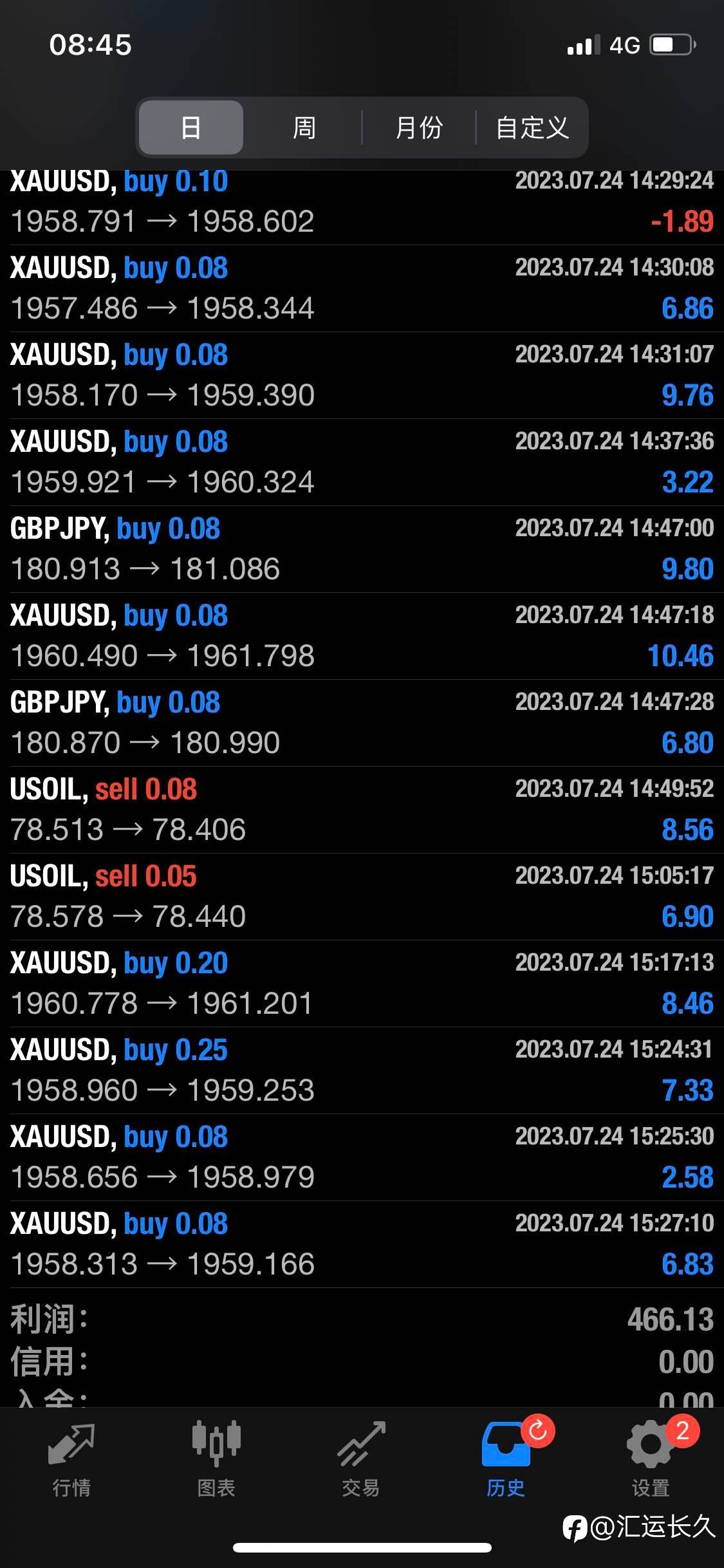Open the XAUUSD trade closed at 14:30:08
This screenshot has width=724, height=1568.
pyautogui.click(x=362, y=288)
